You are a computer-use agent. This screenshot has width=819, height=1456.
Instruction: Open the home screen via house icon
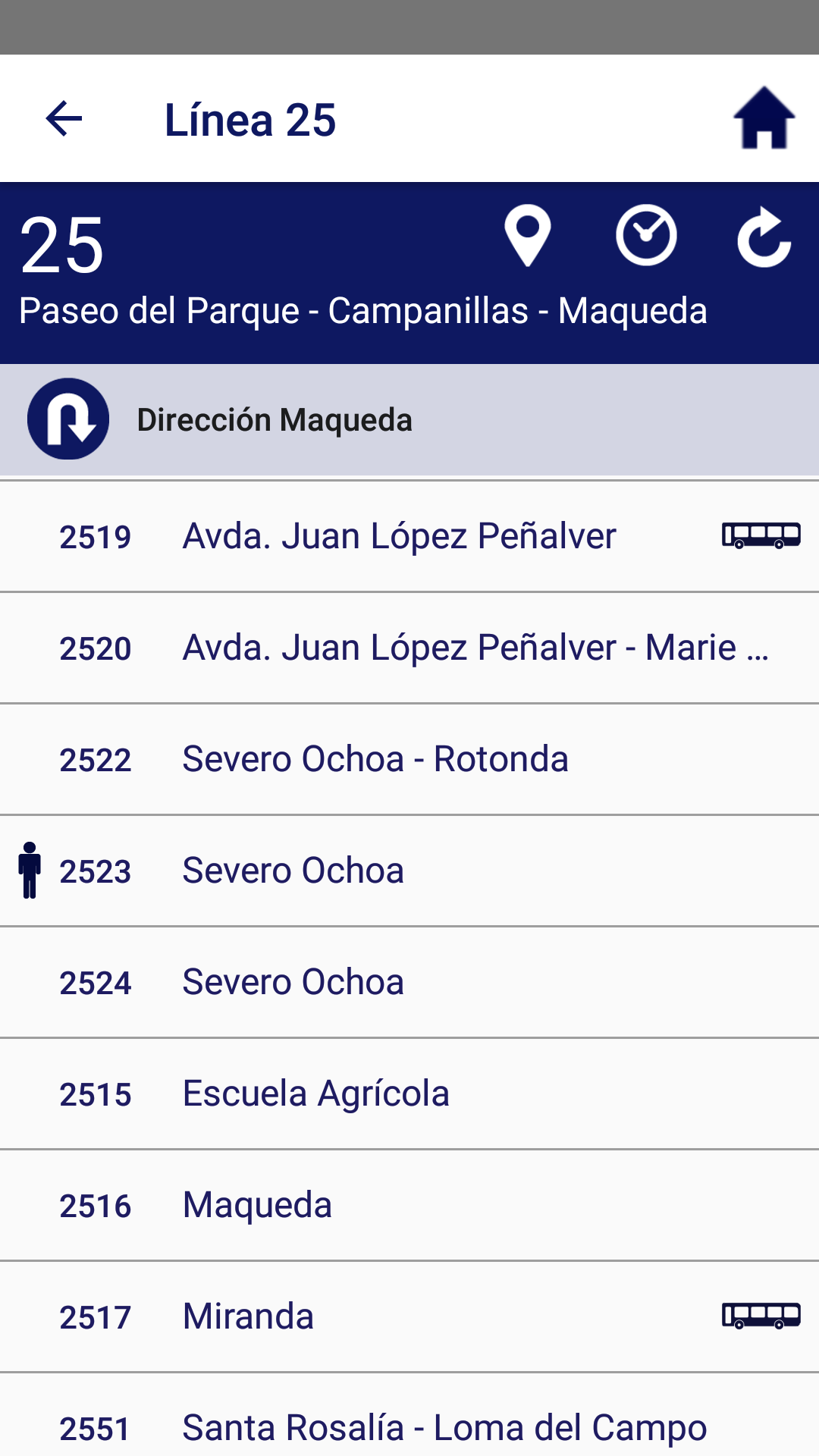click(764, 119)
